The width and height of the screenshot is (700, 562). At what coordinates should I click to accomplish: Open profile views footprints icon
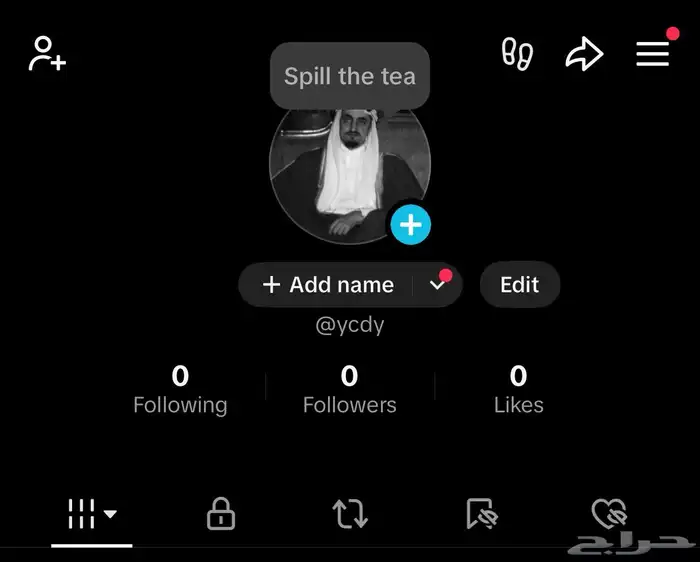coord(517,54)
